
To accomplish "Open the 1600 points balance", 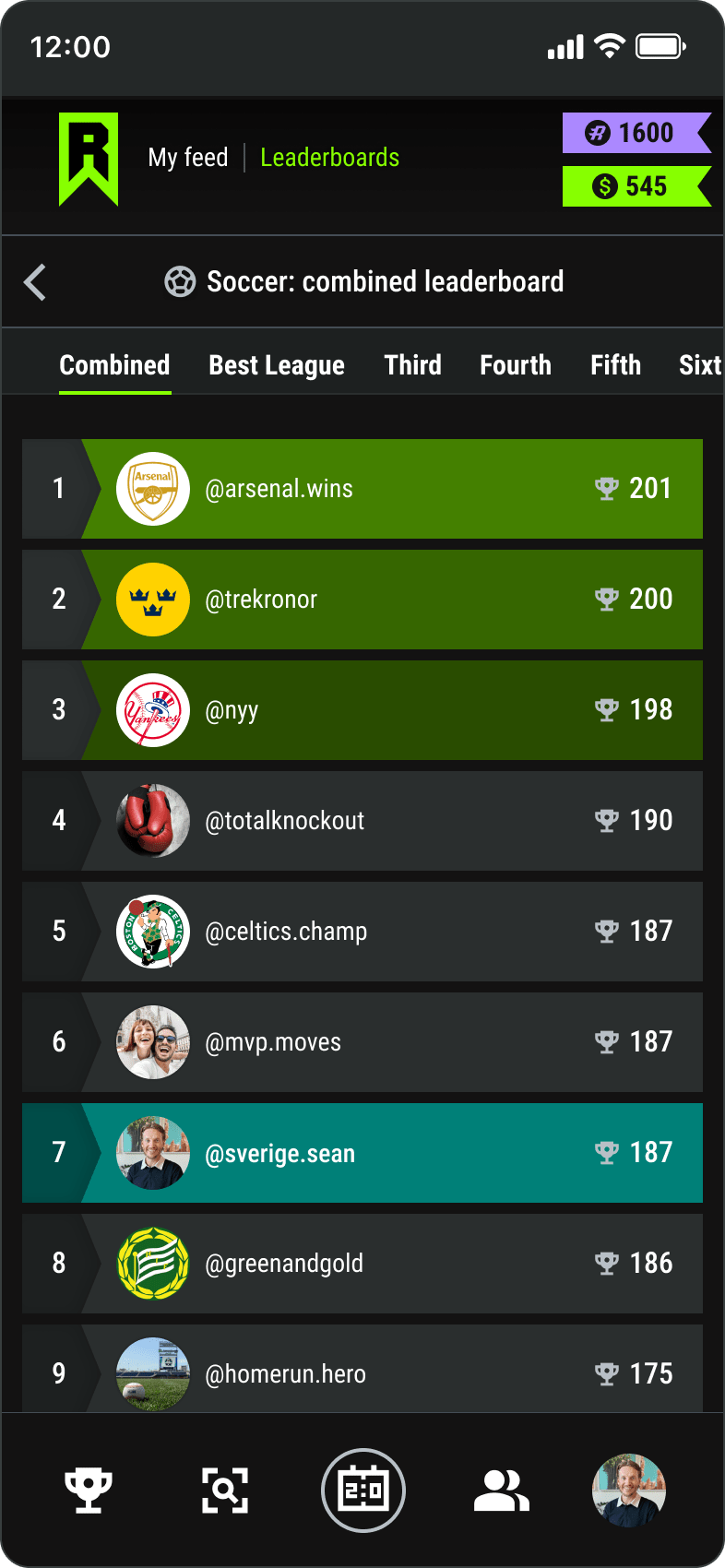I will [635, 133].
